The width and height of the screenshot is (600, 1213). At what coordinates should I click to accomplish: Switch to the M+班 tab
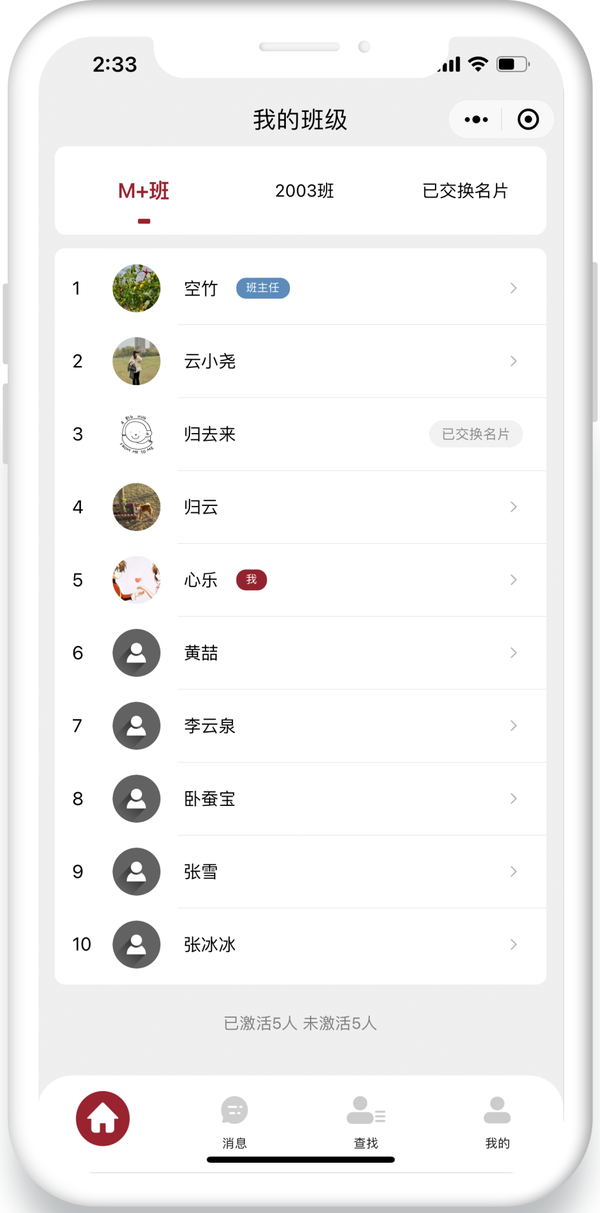point(144,191)
